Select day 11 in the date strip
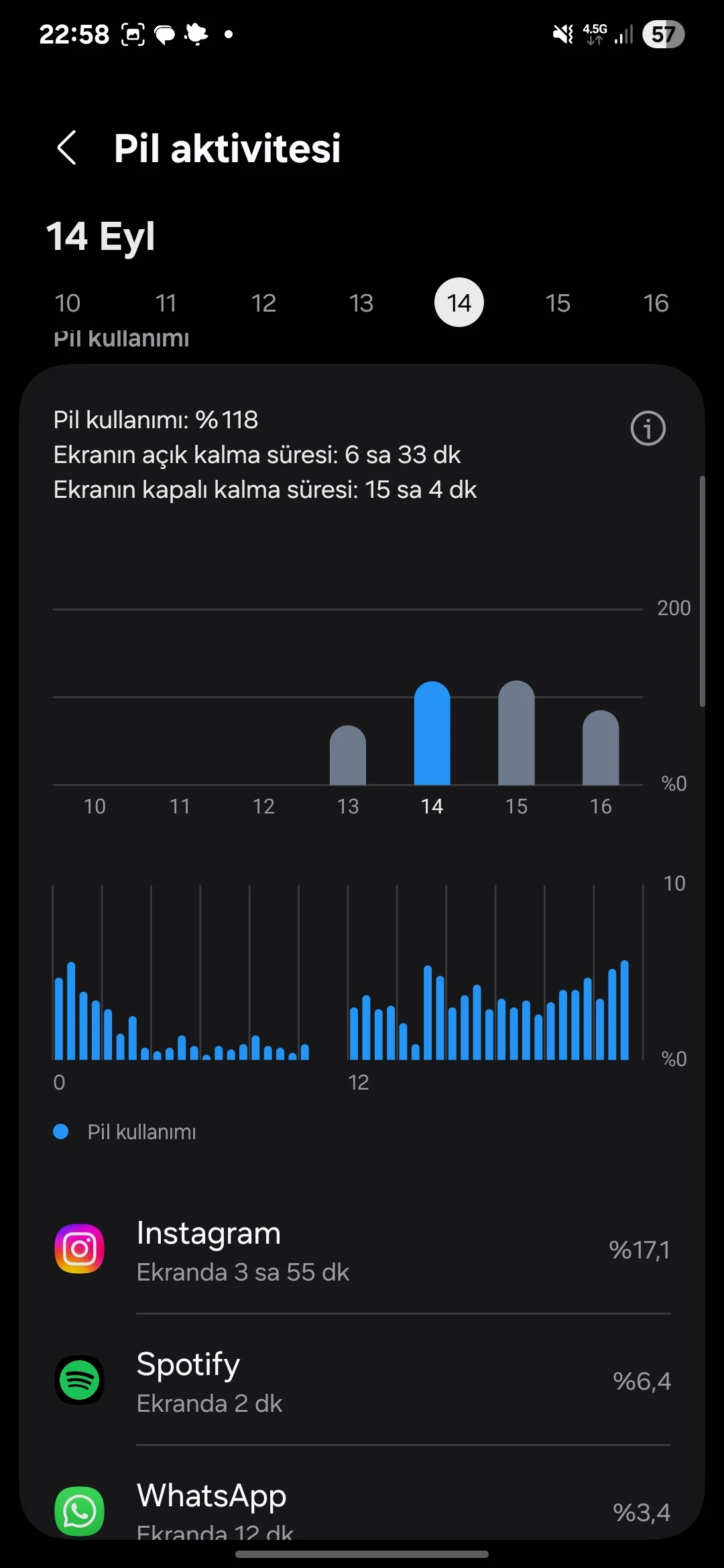The width and height of the screenshot is (724, 1568). (x=166, y=303)
